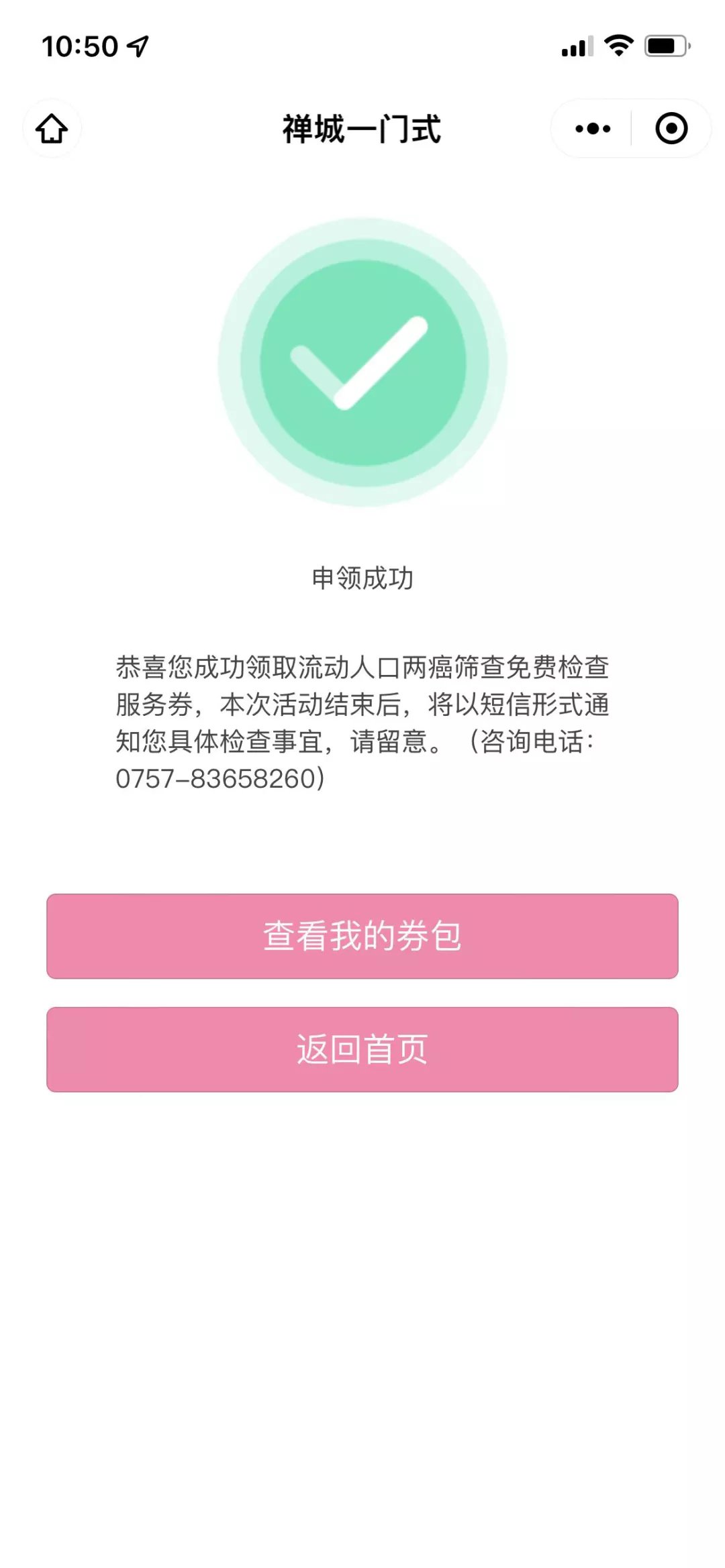Open the three-dot more menu

pos(593,129)
